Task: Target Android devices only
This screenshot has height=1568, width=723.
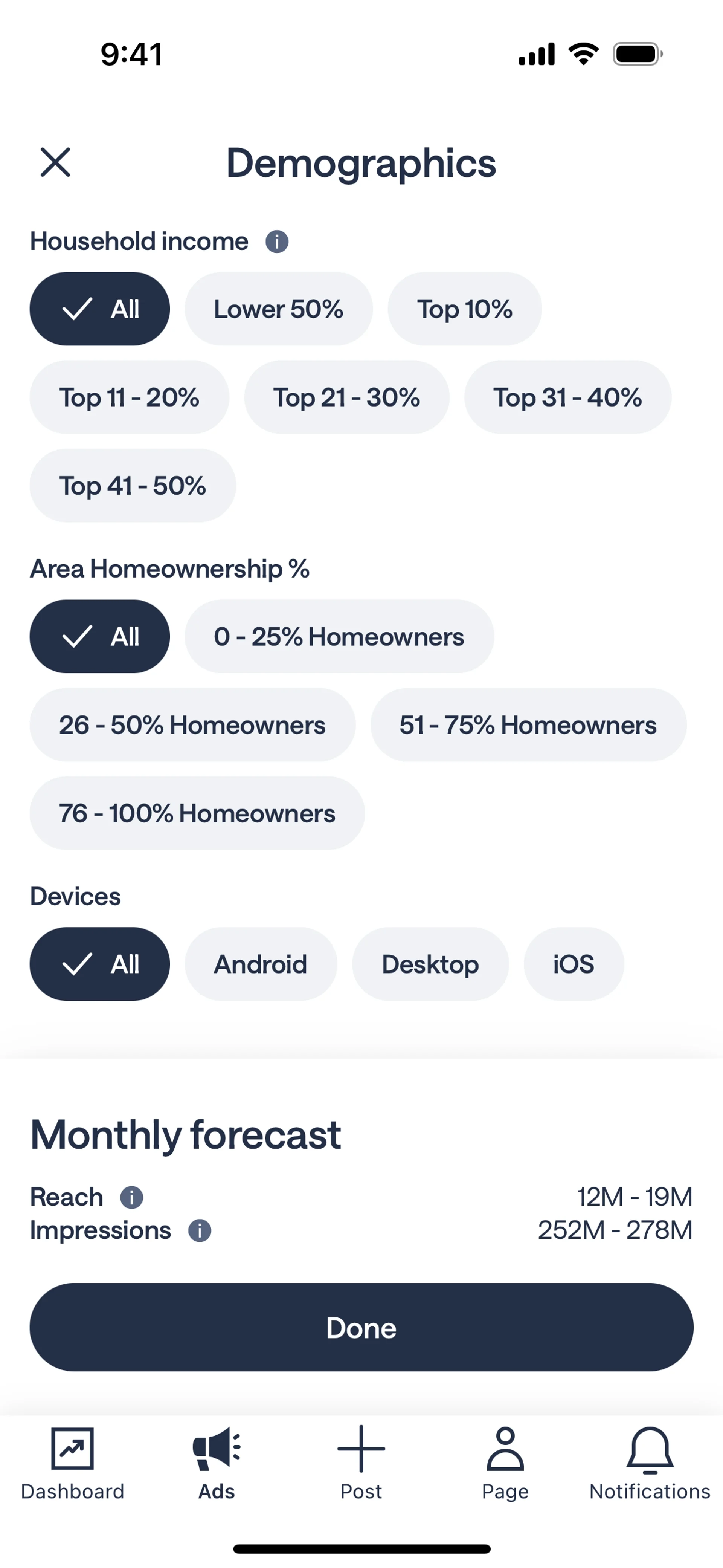Action: 261,964
